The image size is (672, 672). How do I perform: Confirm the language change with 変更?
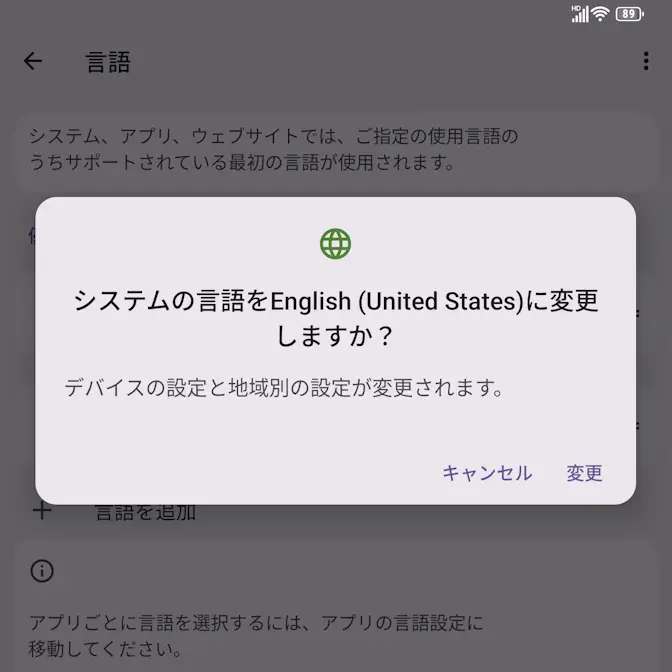(584, 473)
